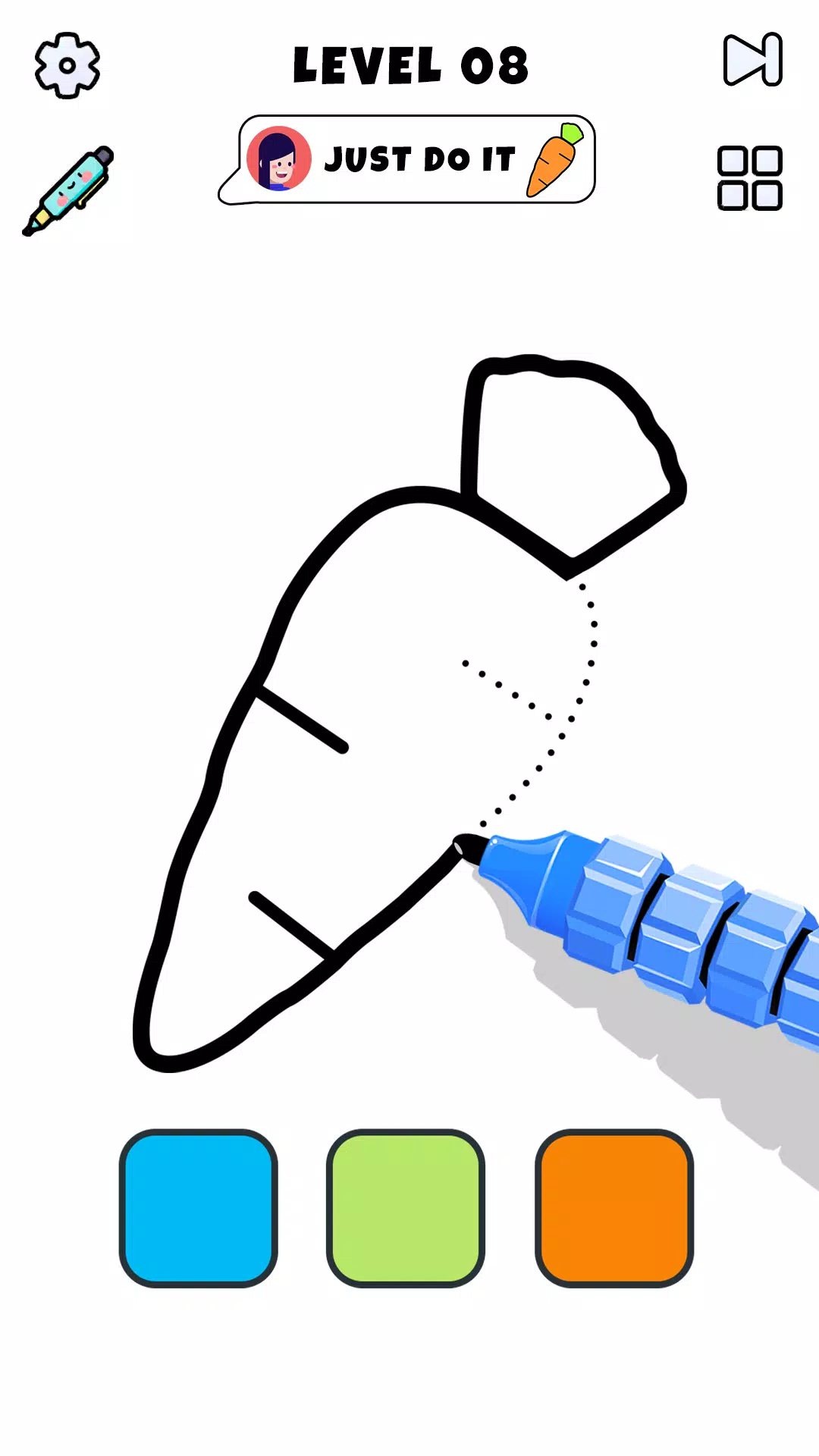Viewport: 819px width, 1456px height.
Task: Skip to the next level
Action: (x=752, y=59)
